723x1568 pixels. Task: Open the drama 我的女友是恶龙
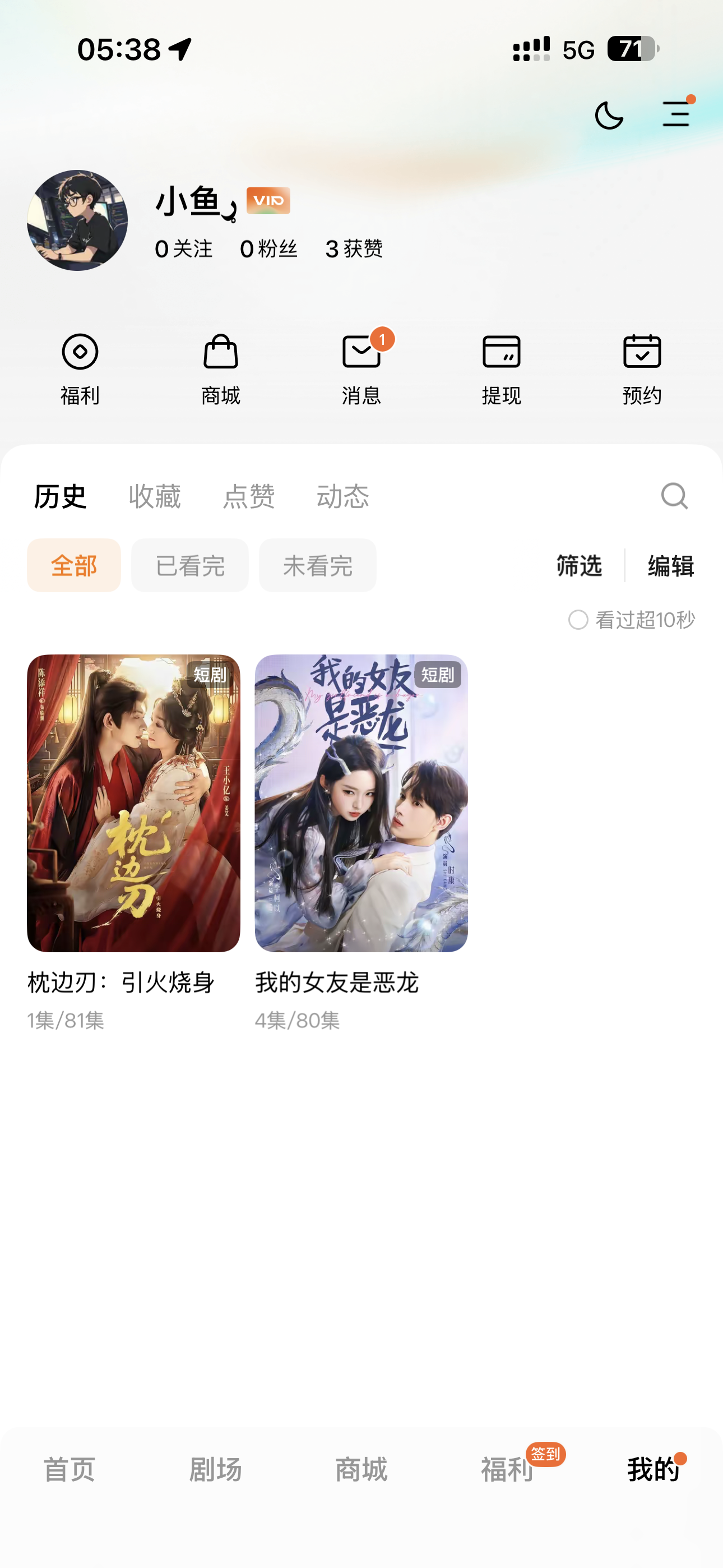click(x=361, y=804)
